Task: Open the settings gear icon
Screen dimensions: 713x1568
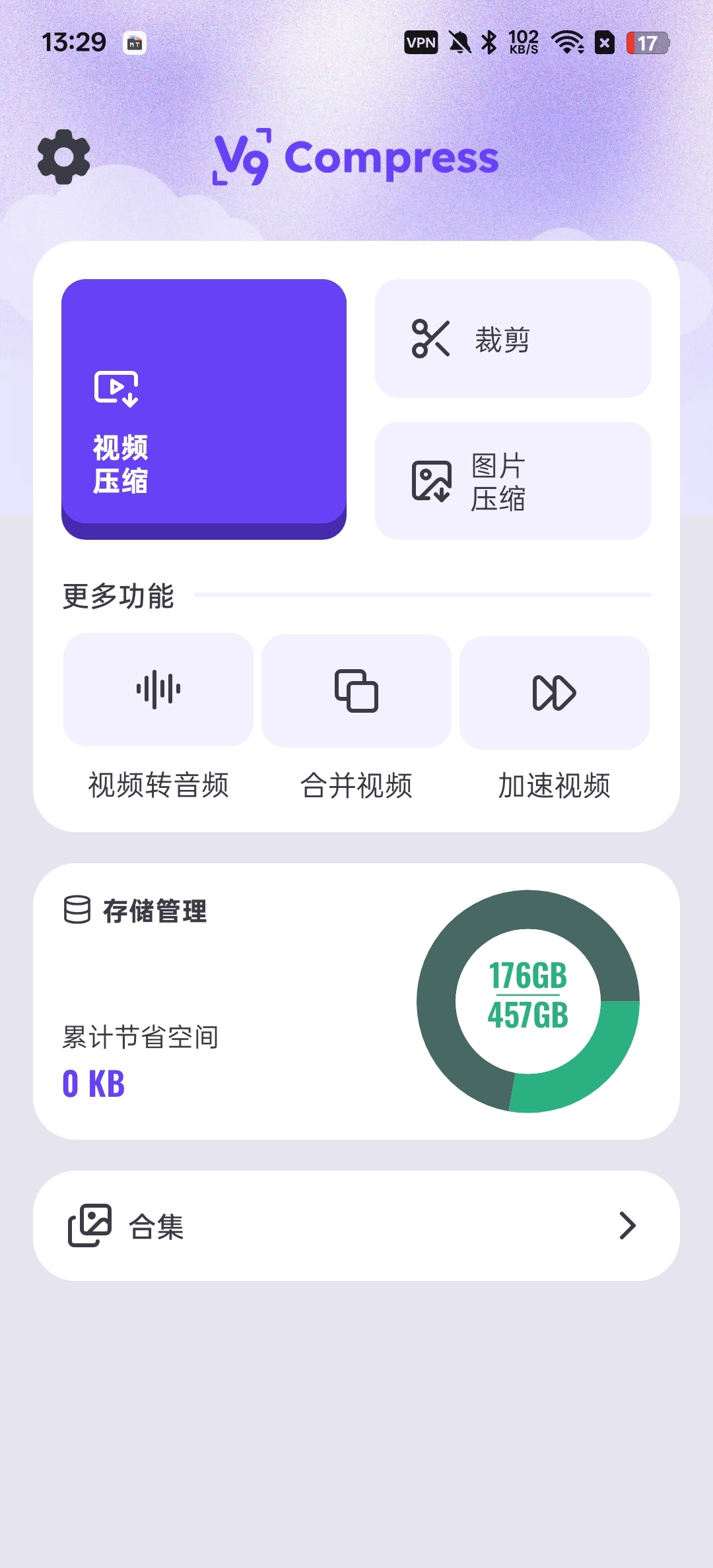Action: (63, 157)
